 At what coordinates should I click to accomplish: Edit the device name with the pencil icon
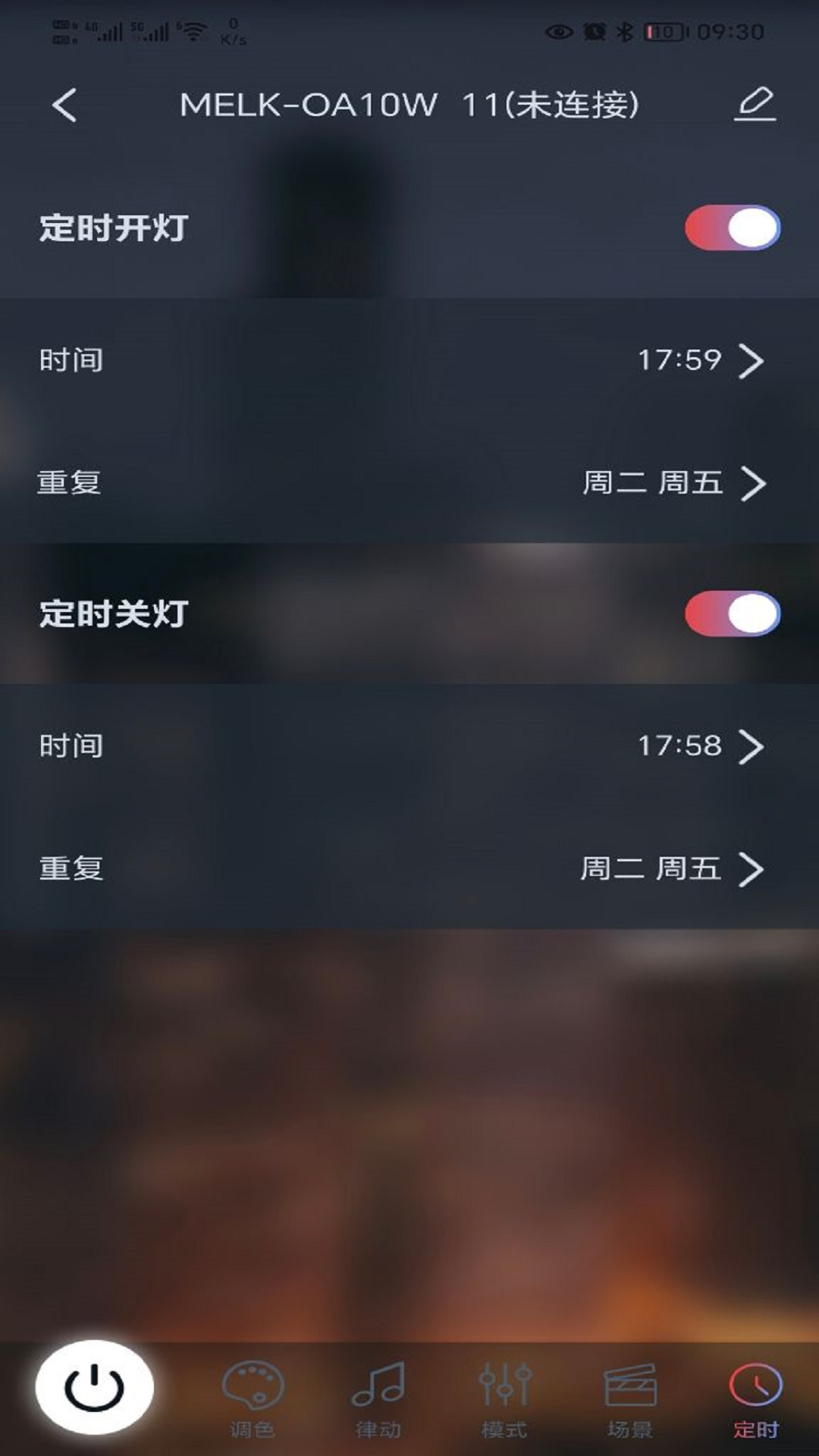click(x=755, y=105)
